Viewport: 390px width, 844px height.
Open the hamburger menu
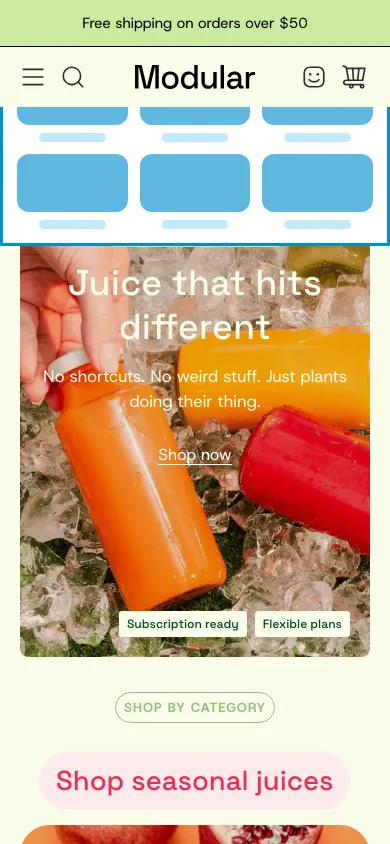click(33, 77)
